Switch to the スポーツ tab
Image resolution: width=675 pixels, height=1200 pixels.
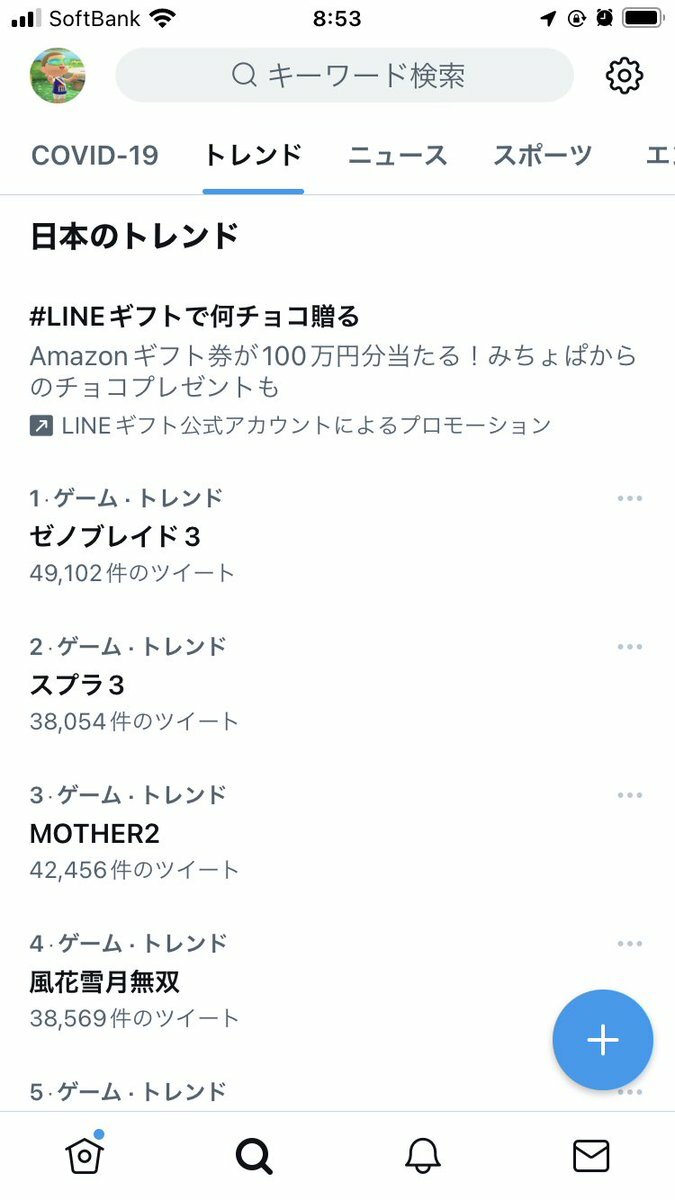click(x=542, y=156)
